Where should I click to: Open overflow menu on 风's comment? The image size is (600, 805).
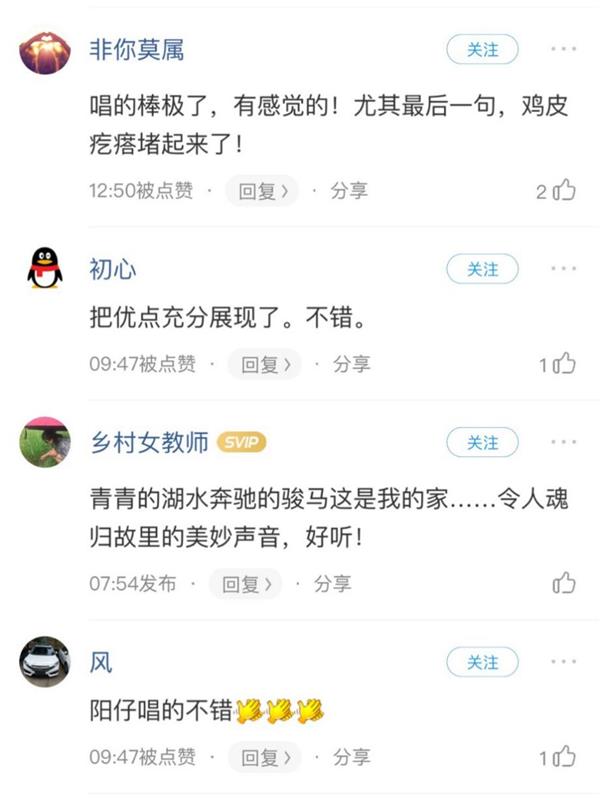pos(563,662)
